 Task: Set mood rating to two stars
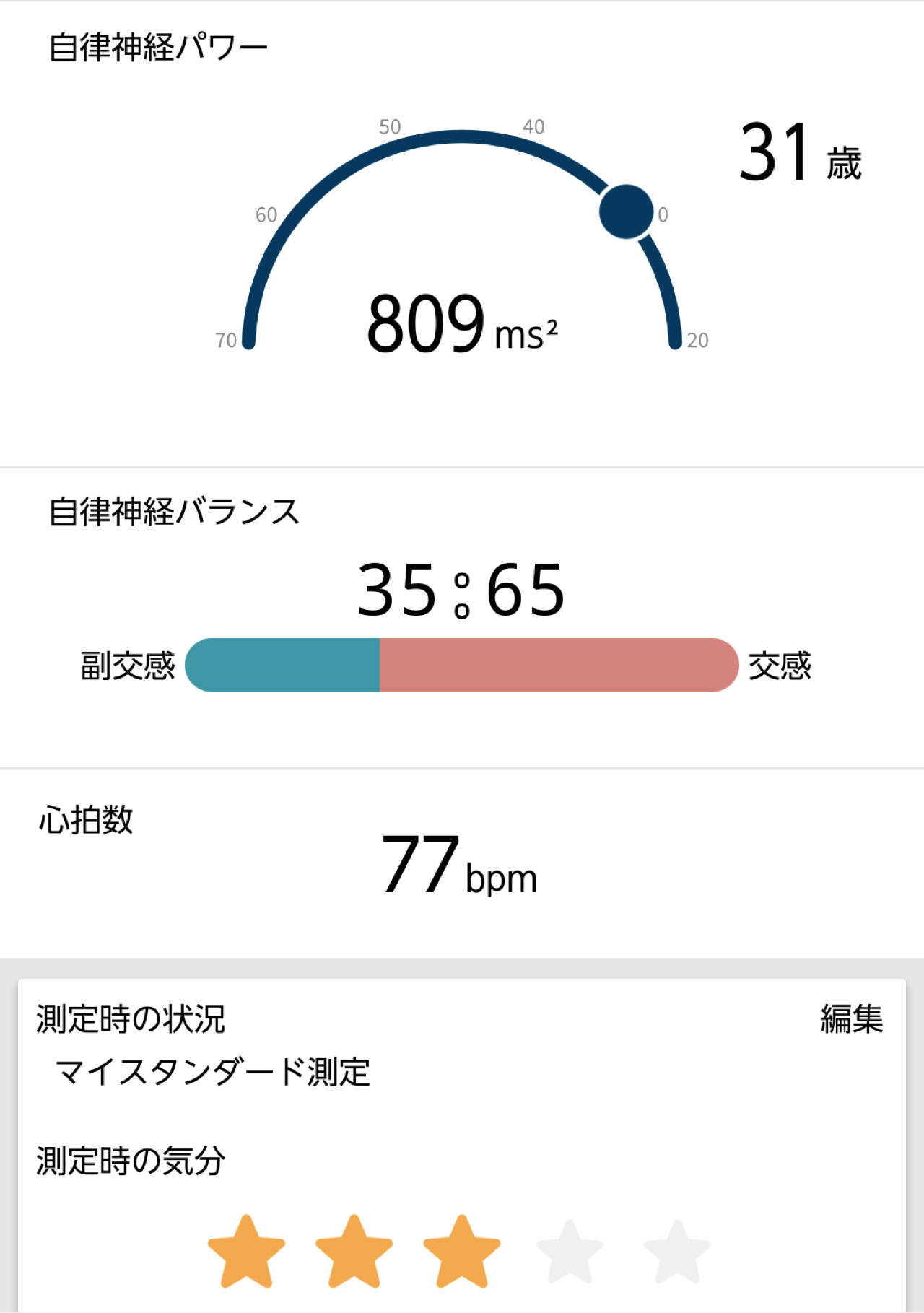click(x=354, y=1253)
